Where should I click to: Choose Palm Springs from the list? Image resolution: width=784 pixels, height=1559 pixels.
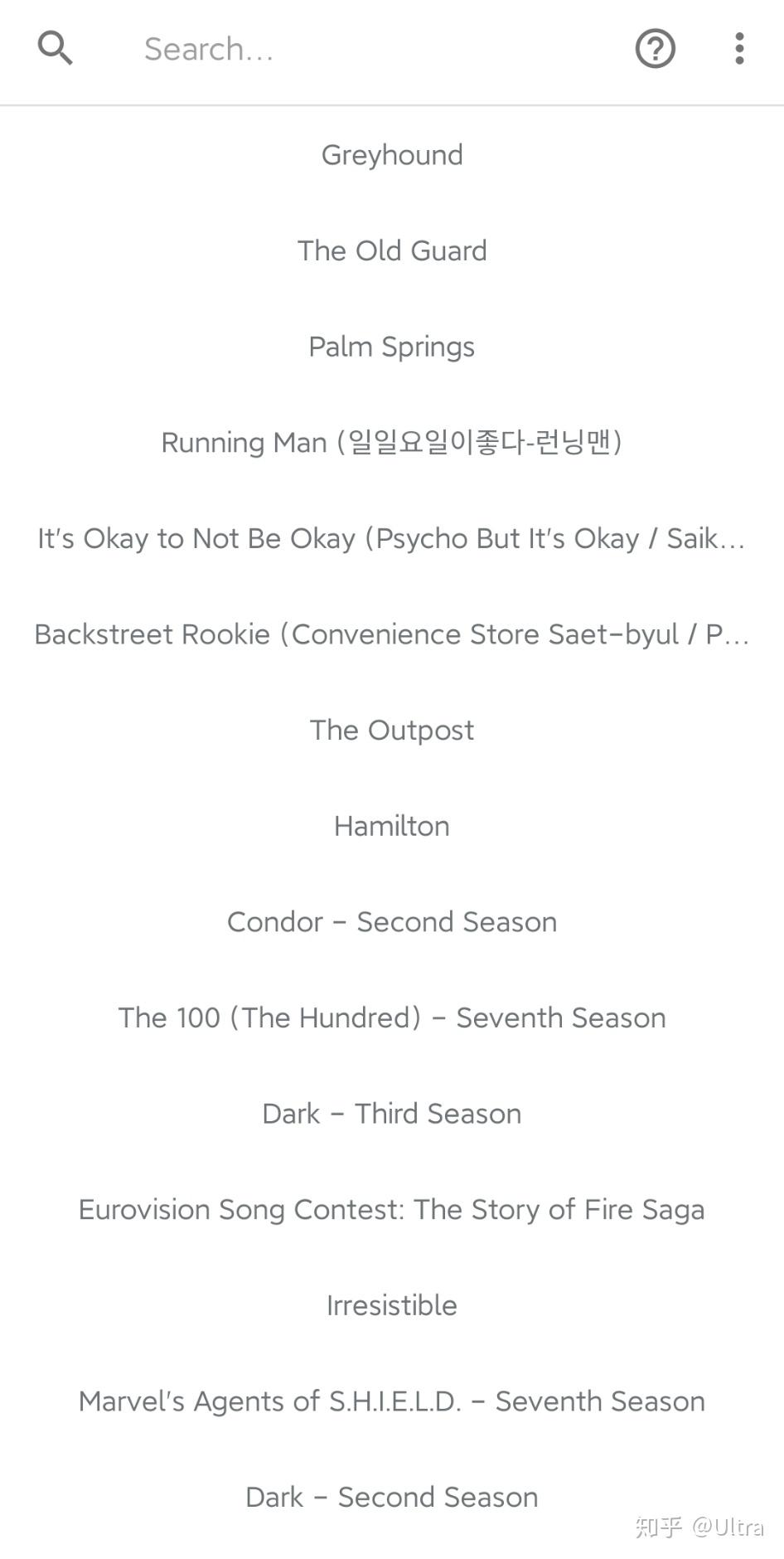click(392, 347)
